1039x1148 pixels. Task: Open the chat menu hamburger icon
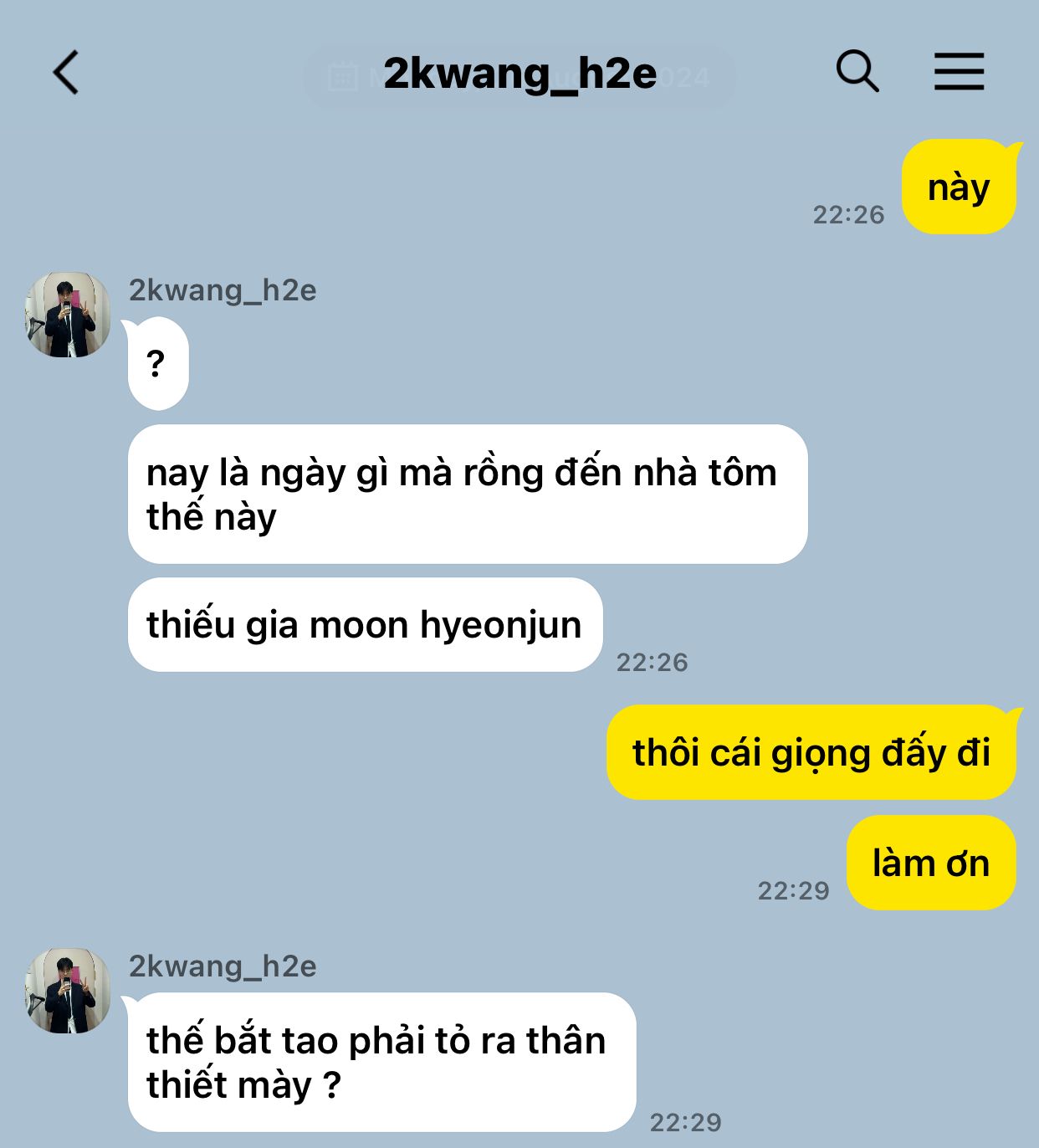959,71
